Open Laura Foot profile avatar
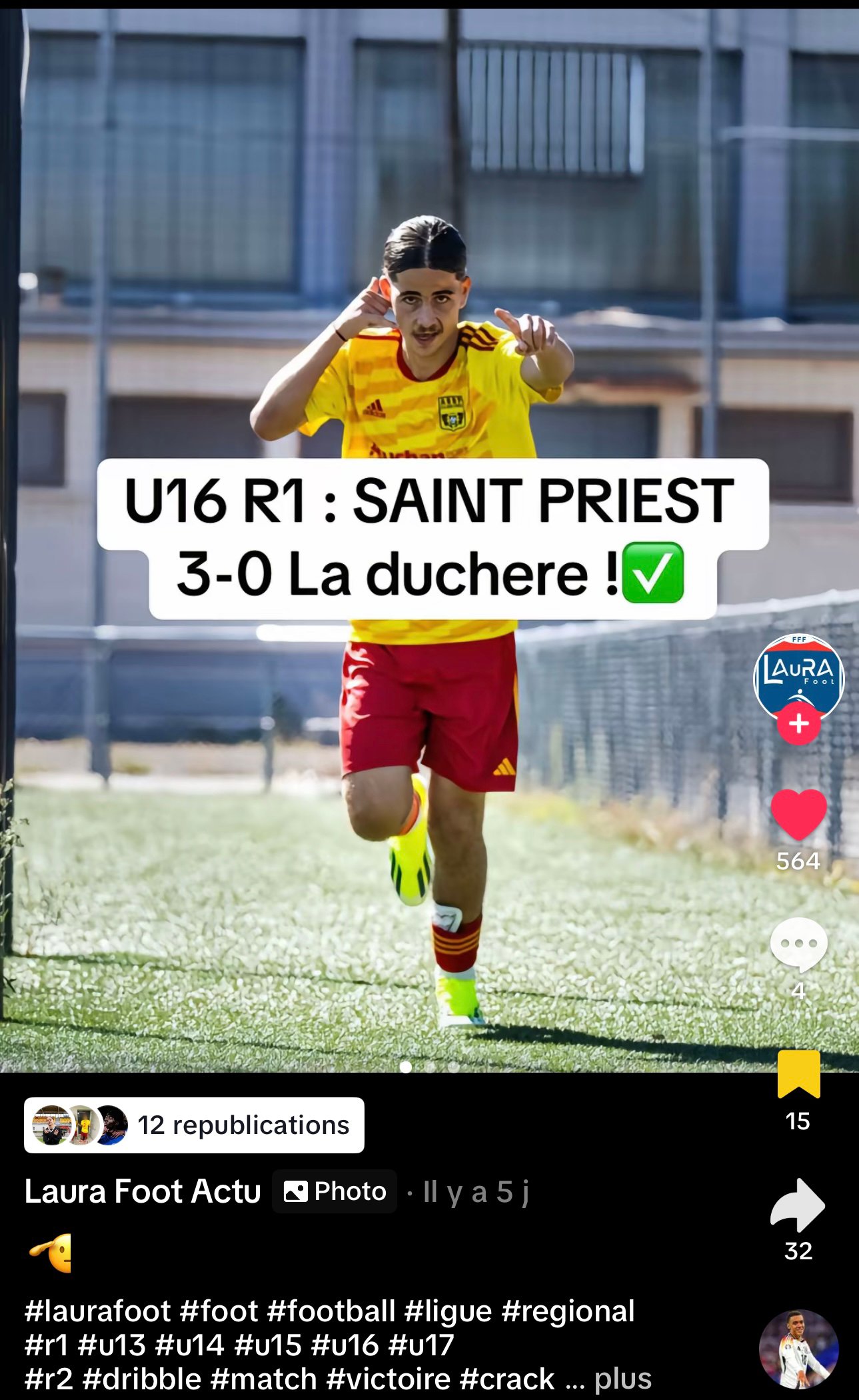This screenshot has height=1400, width=859. tap(798, 675)
